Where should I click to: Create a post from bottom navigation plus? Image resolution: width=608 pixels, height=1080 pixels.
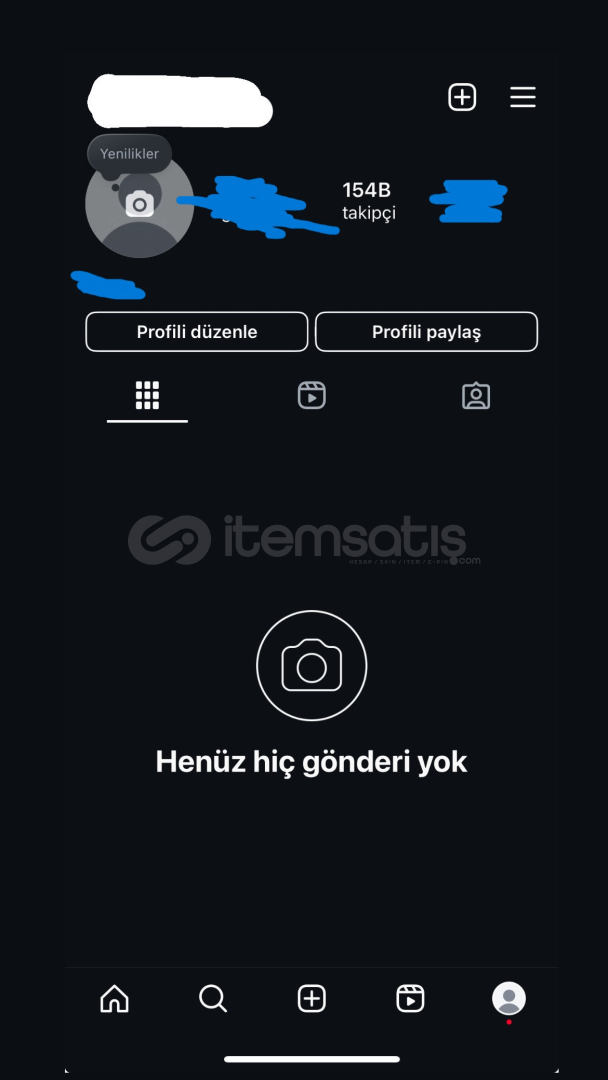311,998
